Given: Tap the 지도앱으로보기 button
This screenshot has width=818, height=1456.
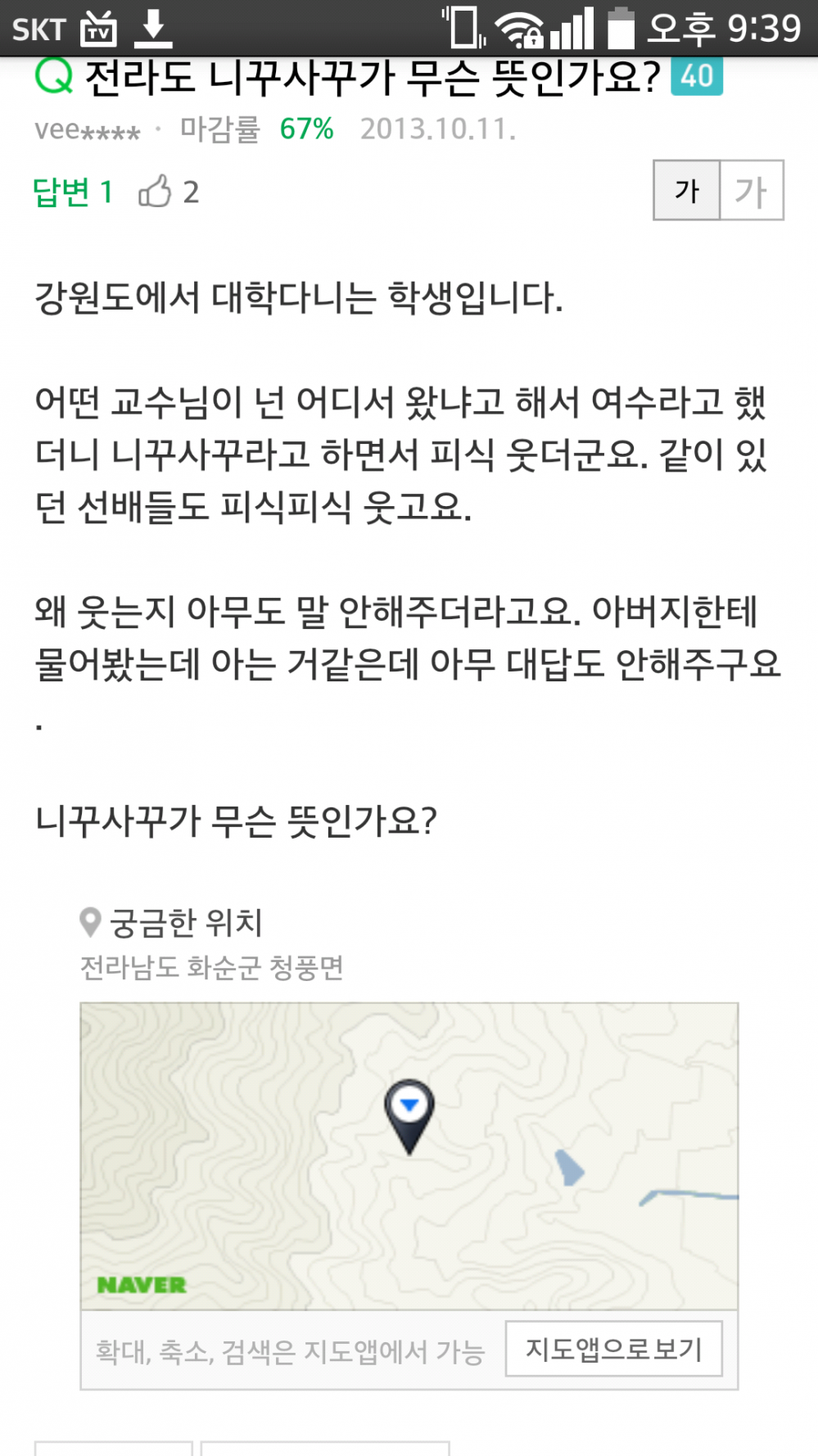Looking at the screenshot, I should [x=613, y=1349].
